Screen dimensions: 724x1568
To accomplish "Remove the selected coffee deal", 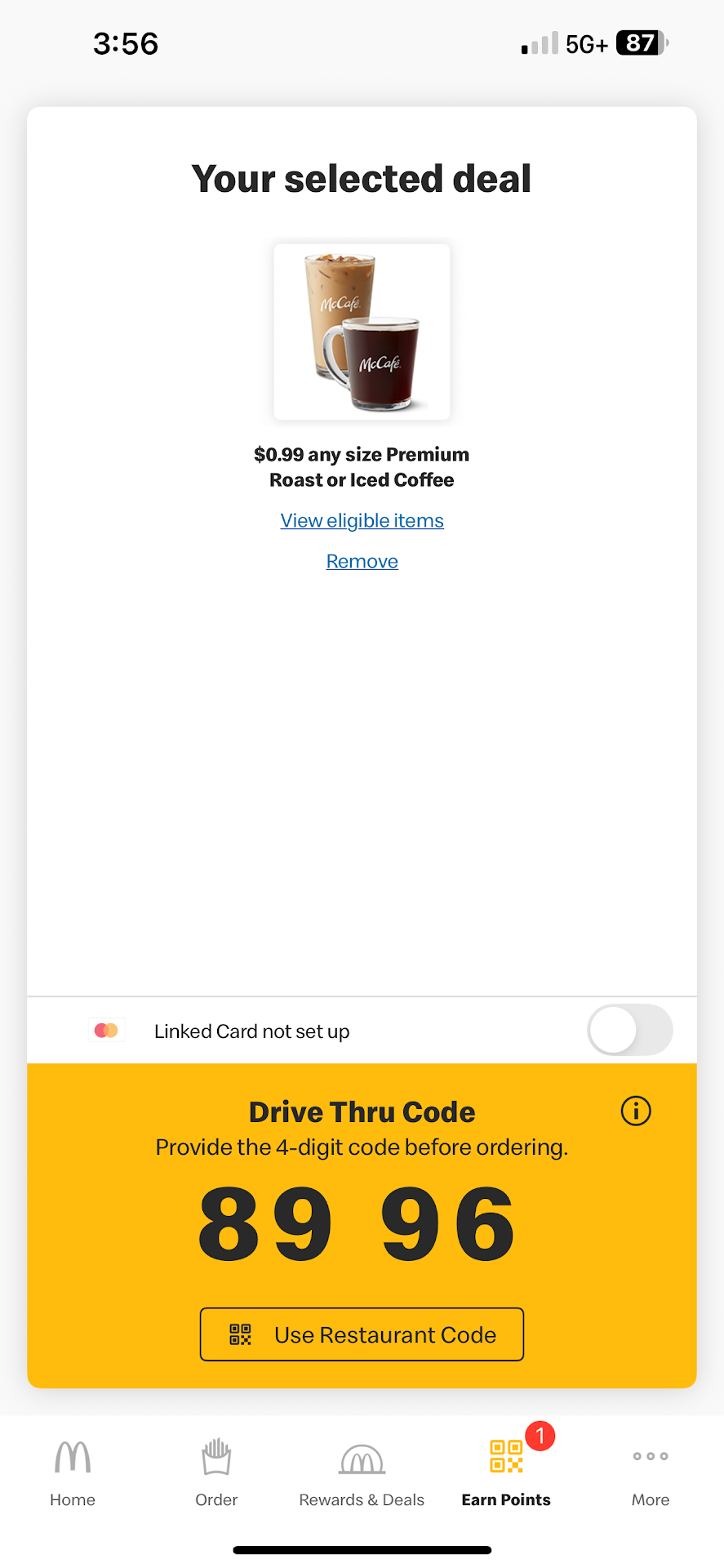I will tap(362, 562).
